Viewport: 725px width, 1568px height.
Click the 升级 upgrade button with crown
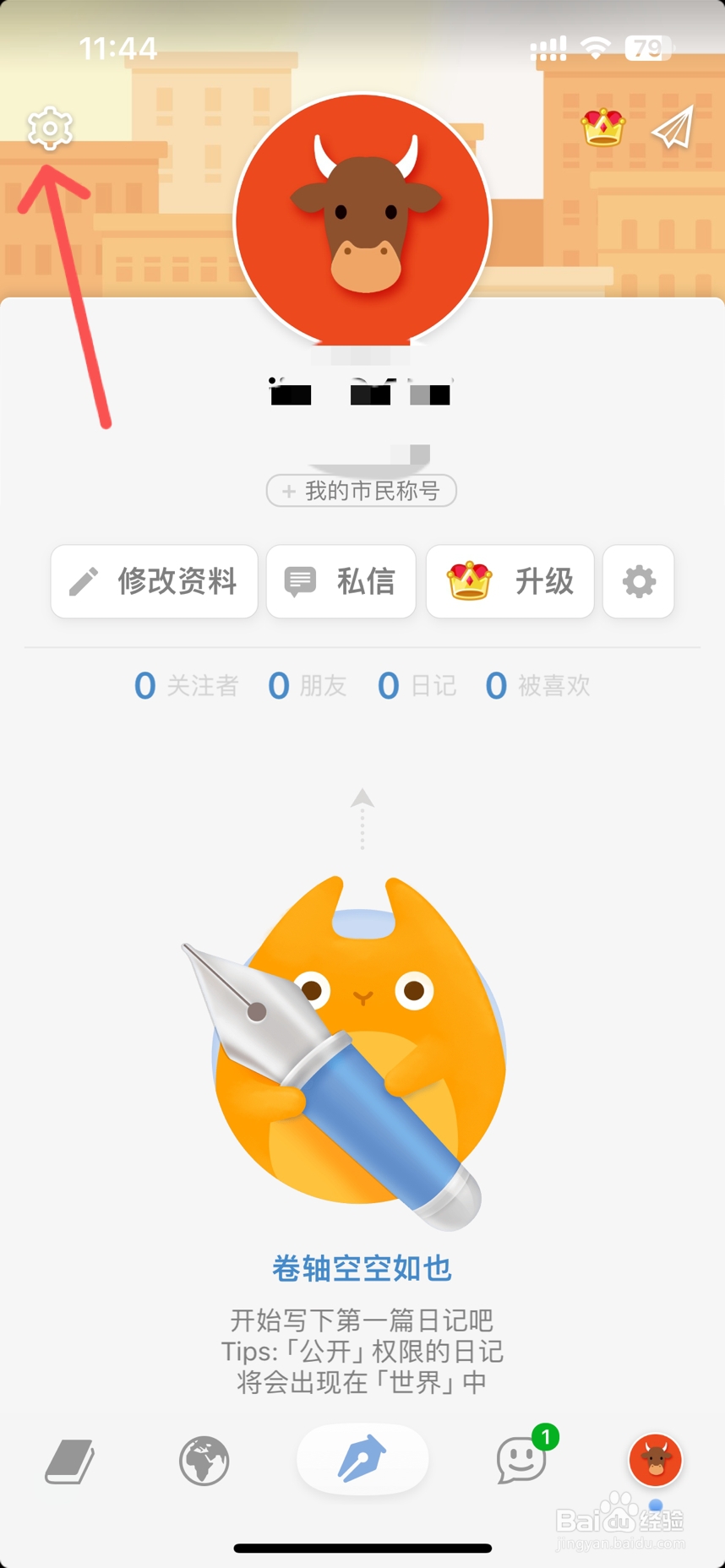click(x=510, y=581)
